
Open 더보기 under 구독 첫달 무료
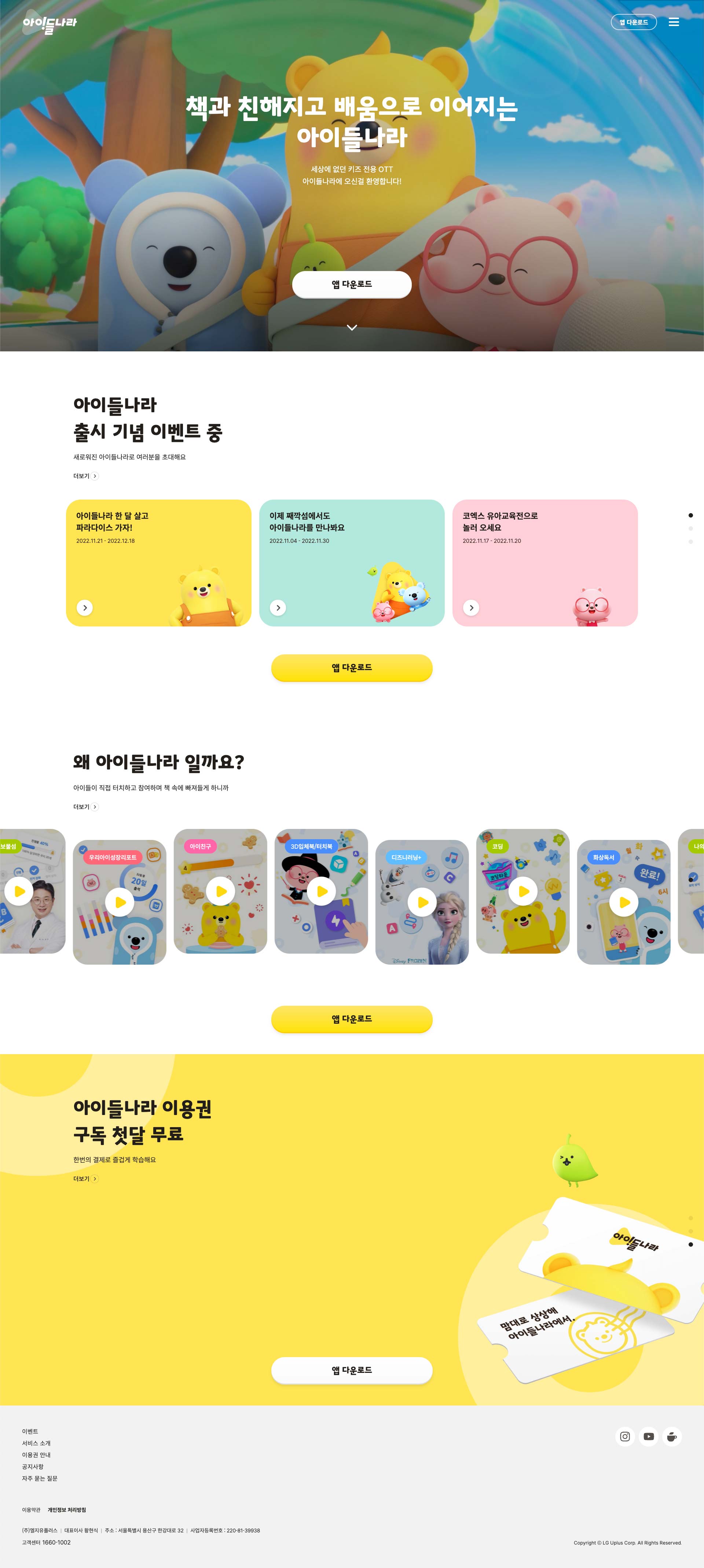pyautogui.click(x=86, y=1178)
